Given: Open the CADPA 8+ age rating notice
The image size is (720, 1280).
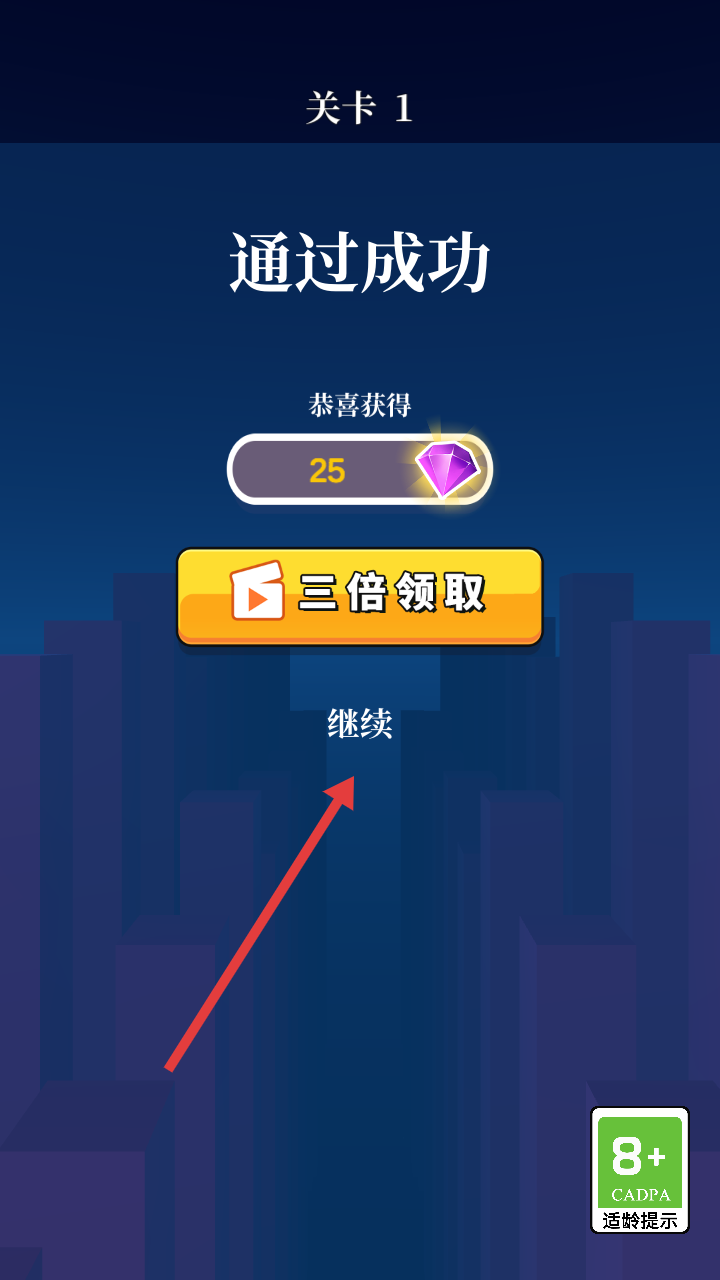Looking at the screenshot, I should pyautogui.click(x=640, y=1169).
